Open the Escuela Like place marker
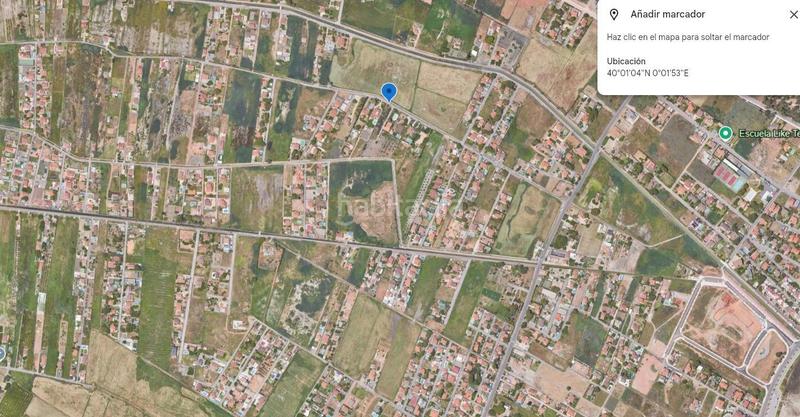 725,133
